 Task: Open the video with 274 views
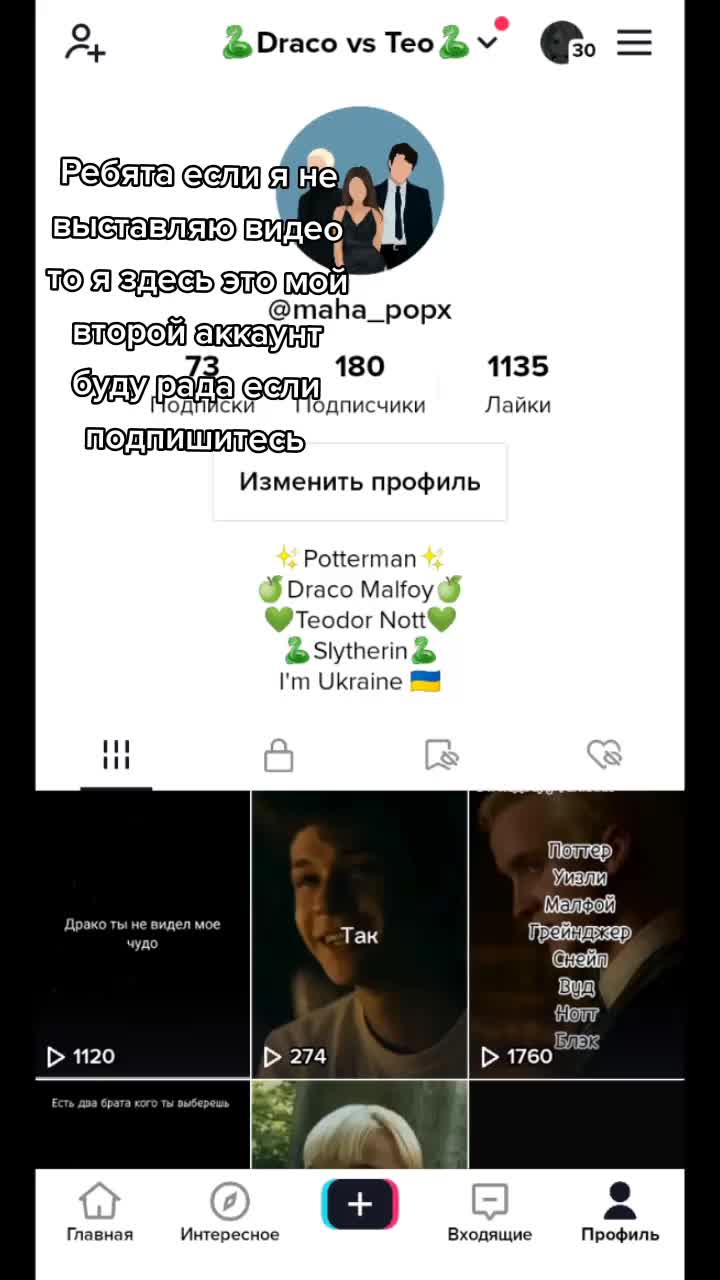point(359,935)
